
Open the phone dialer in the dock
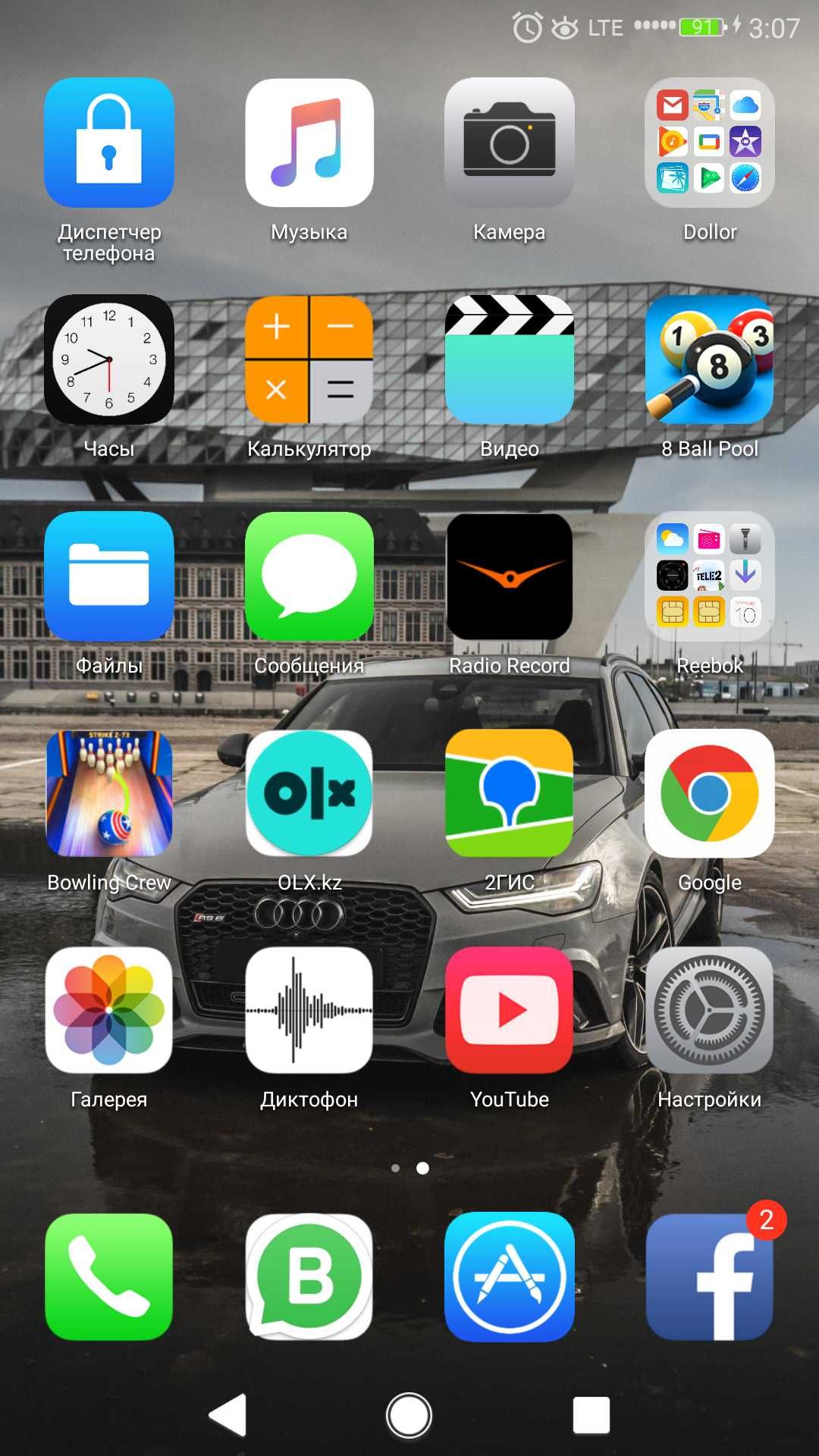109,1277
